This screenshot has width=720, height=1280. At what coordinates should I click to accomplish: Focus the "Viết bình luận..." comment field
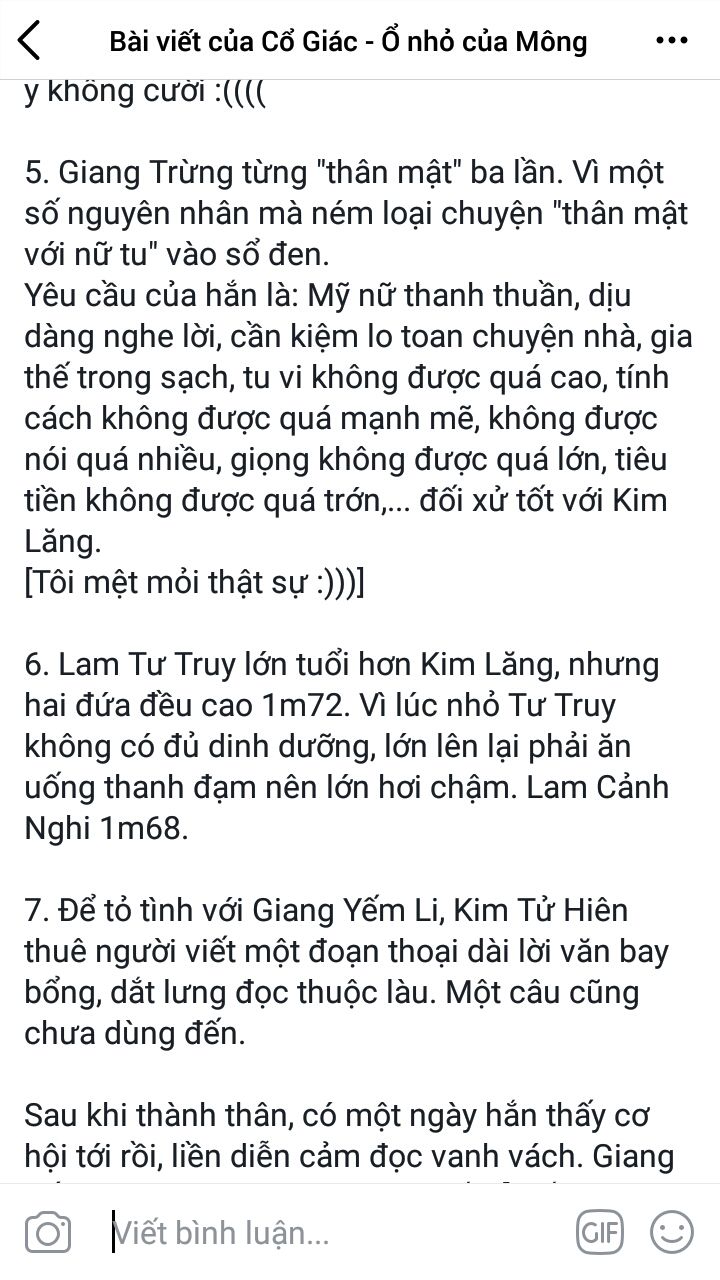pyautogui.click(x=335, y=1233)
